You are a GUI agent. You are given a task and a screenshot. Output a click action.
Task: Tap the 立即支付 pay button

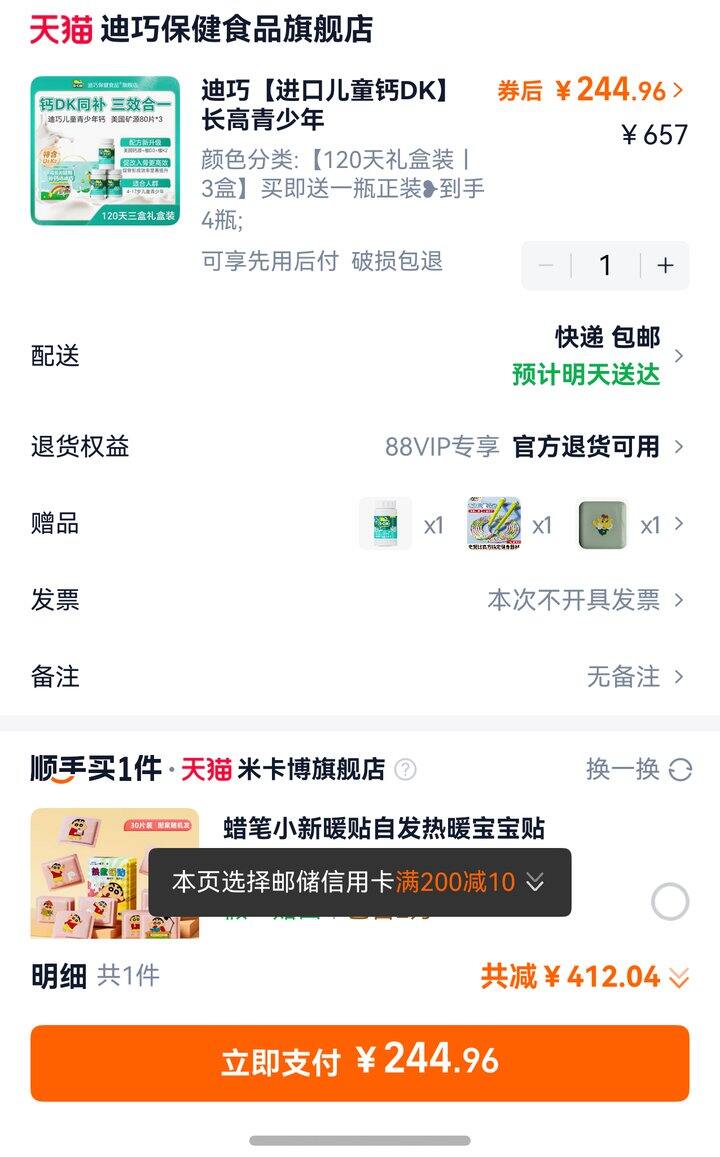coord(359,1062)
